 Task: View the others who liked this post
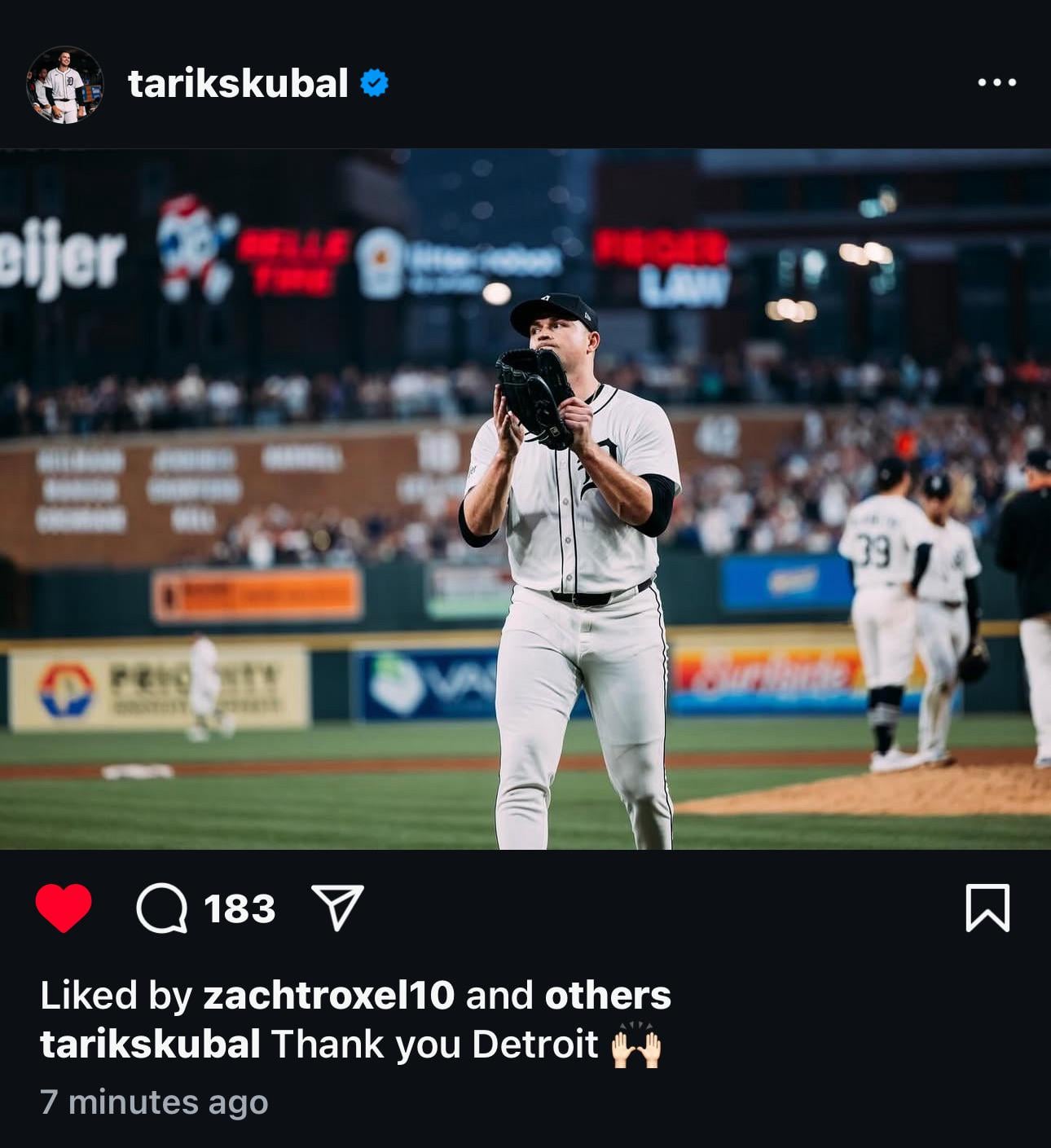click(608, 996)
